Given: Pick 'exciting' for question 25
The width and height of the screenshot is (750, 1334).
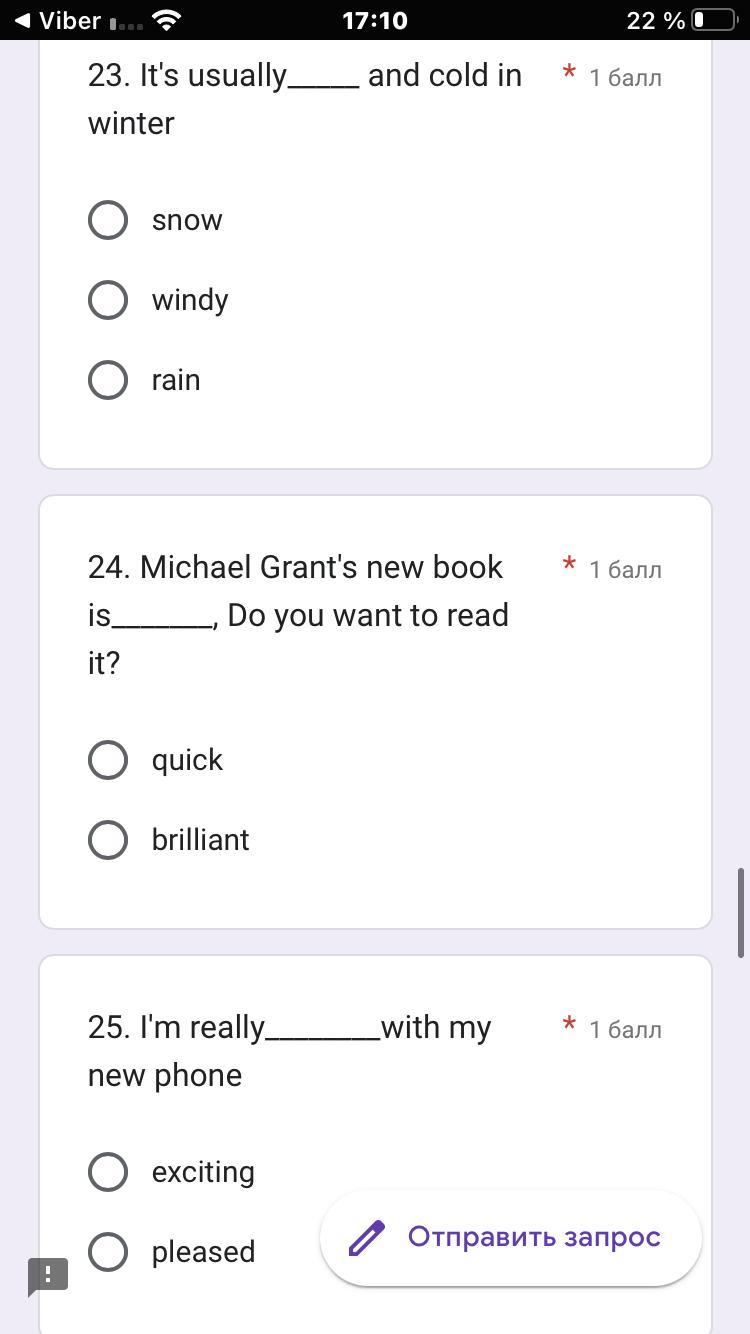Looking at the screenshot, I should (108, 1172).
